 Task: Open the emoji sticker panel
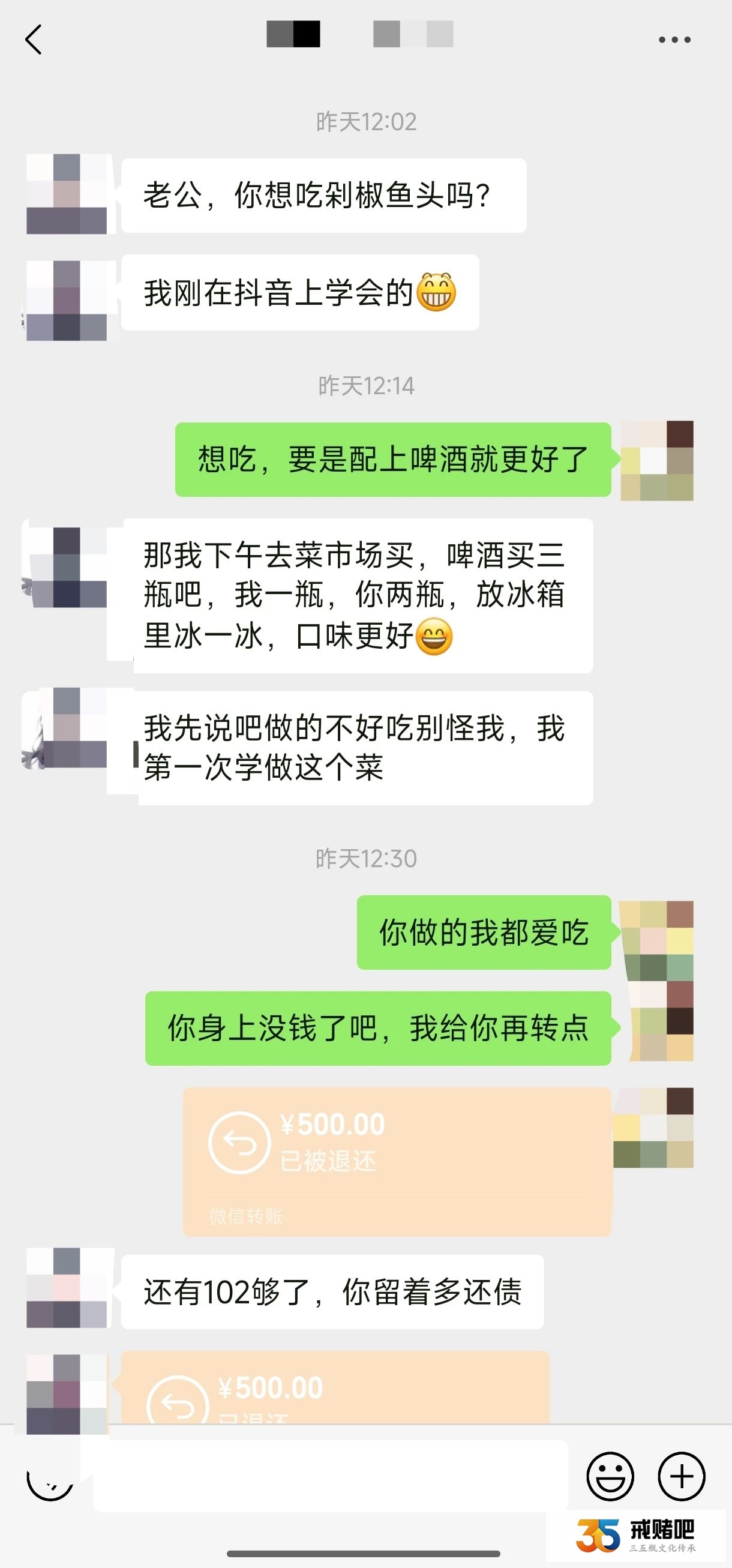[610, 1476]
